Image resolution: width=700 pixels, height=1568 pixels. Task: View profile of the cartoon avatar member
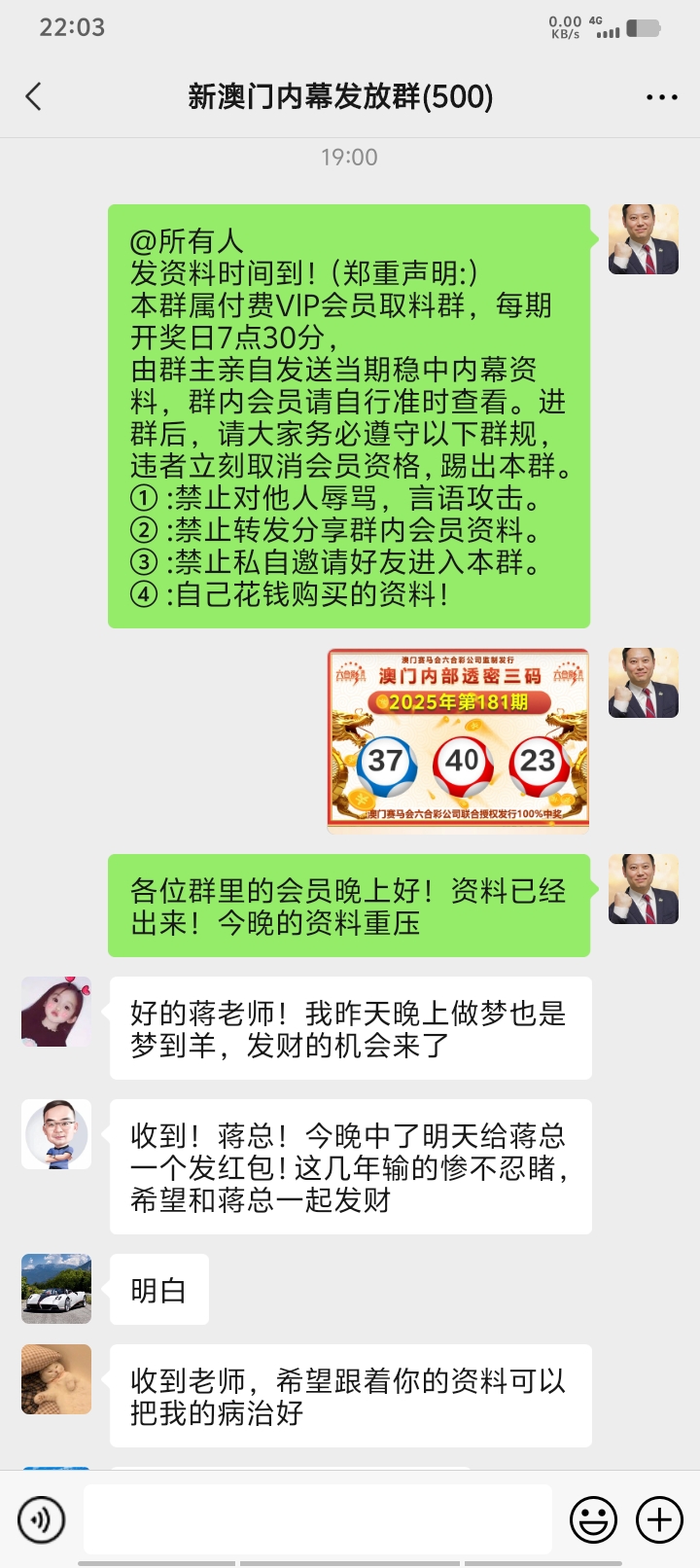(x=56, y=1134)
